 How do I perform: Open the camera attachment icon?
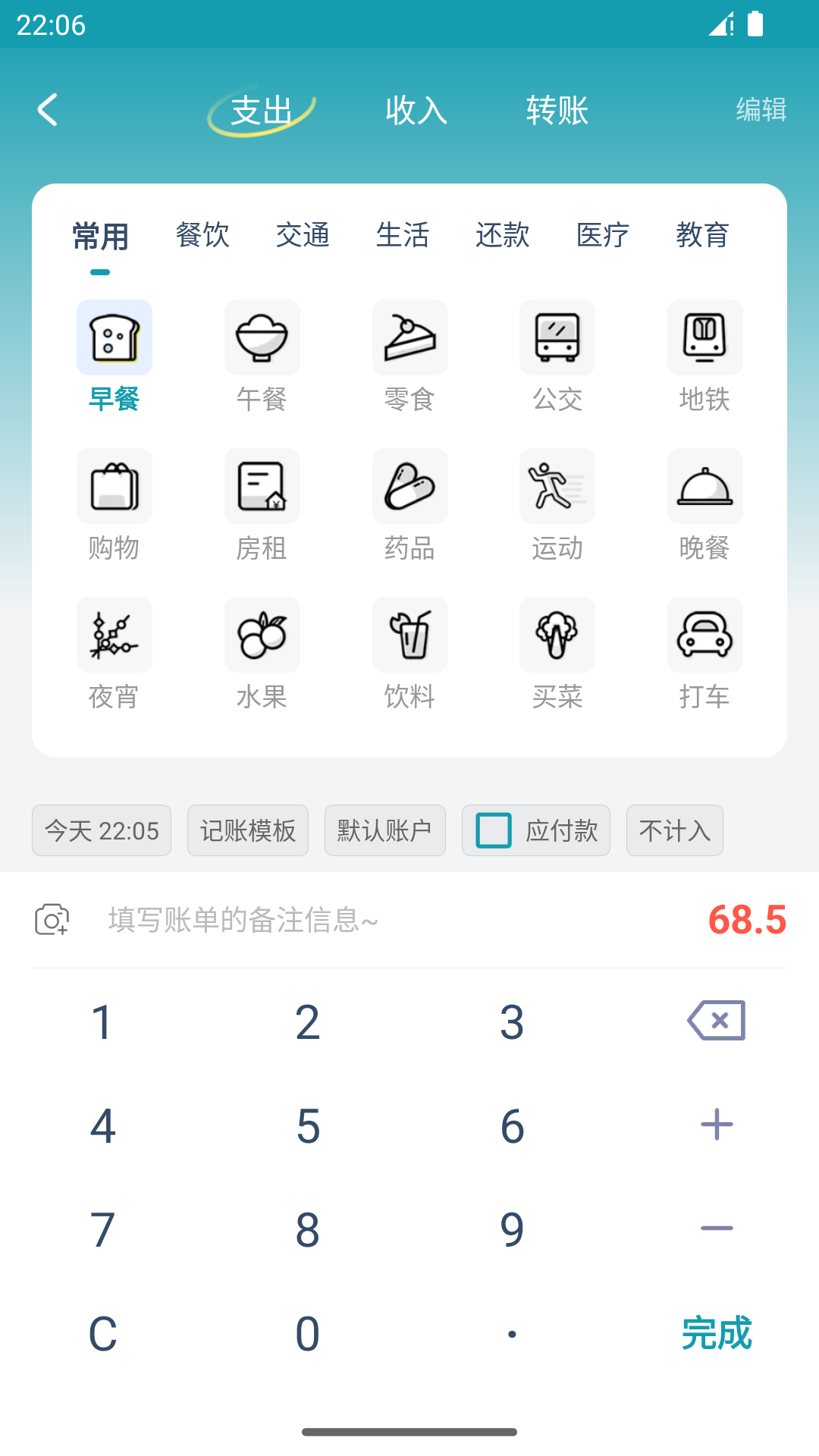coord(52,921)
